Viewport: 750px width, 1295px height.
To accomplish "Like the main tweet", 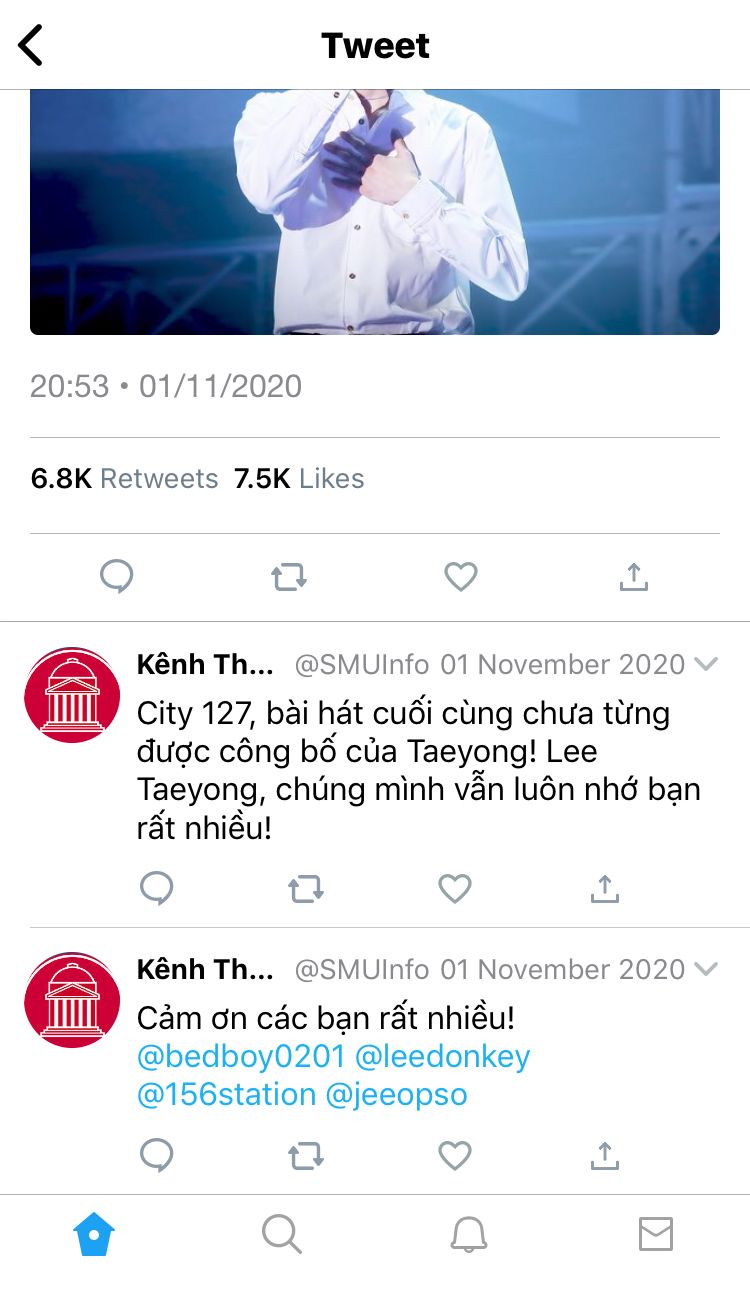I will click(460, 576).
